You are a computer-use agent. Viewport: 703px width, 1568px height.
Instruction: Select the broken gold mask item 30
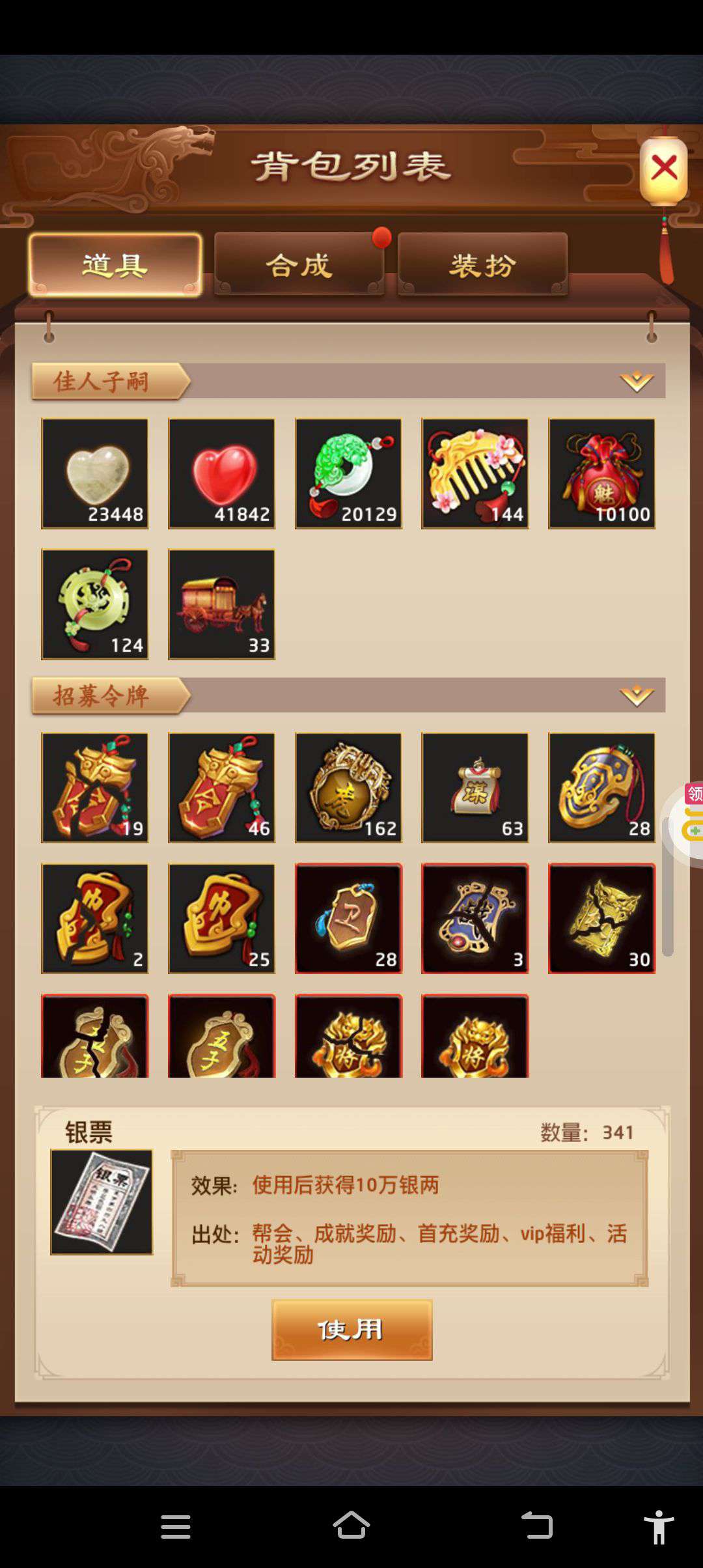click(x=601, y=919)
